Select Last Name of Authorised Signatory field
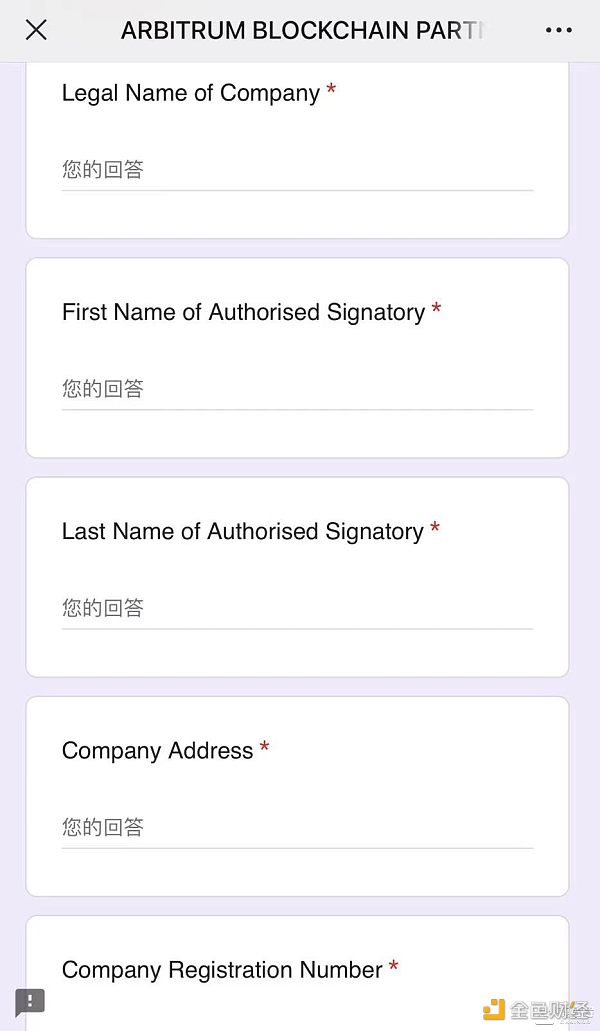The width and height of the screenshot is (600, 1031). (x=296, y=608)
